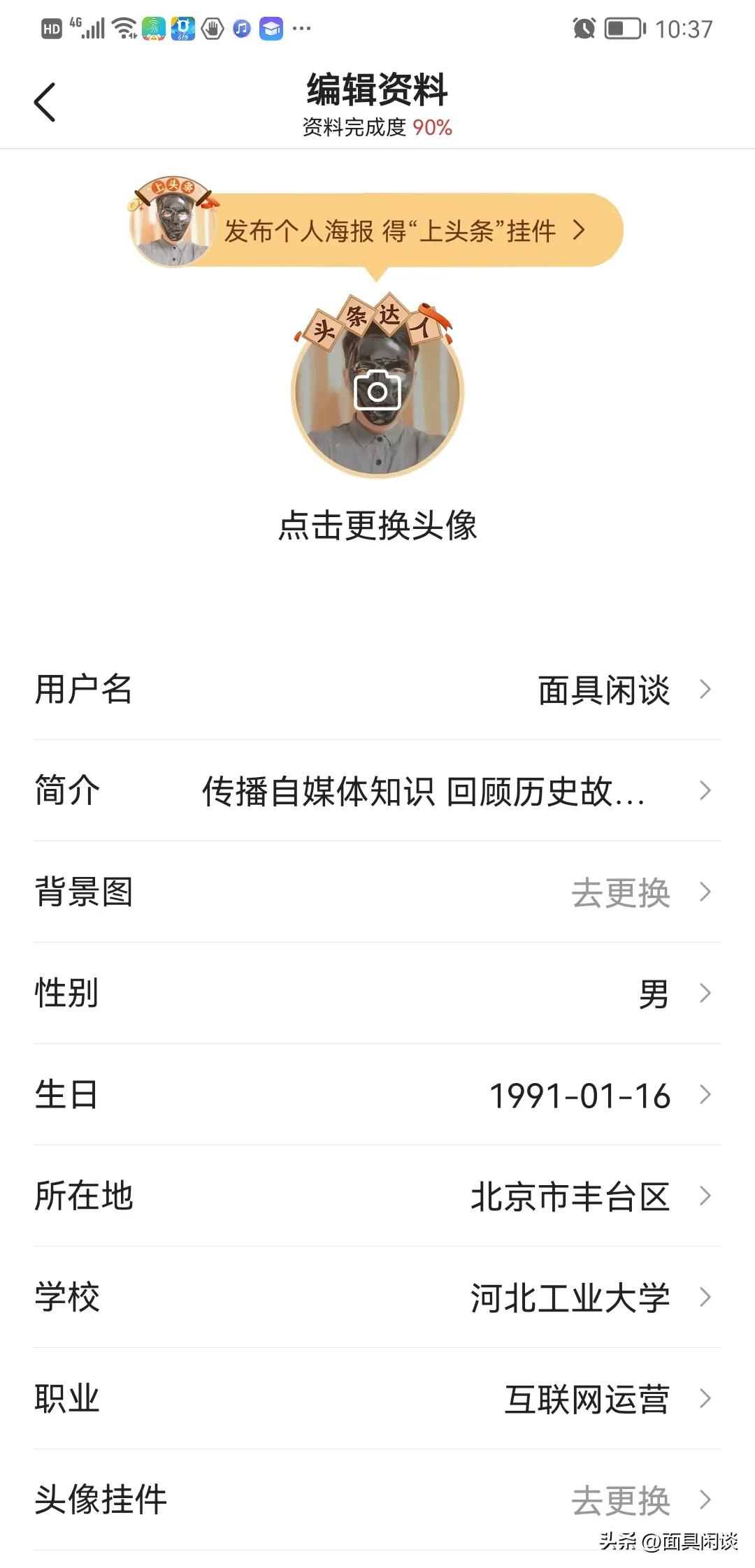Open the 学校 row showing 河北工业大学

click(377, 1297)
